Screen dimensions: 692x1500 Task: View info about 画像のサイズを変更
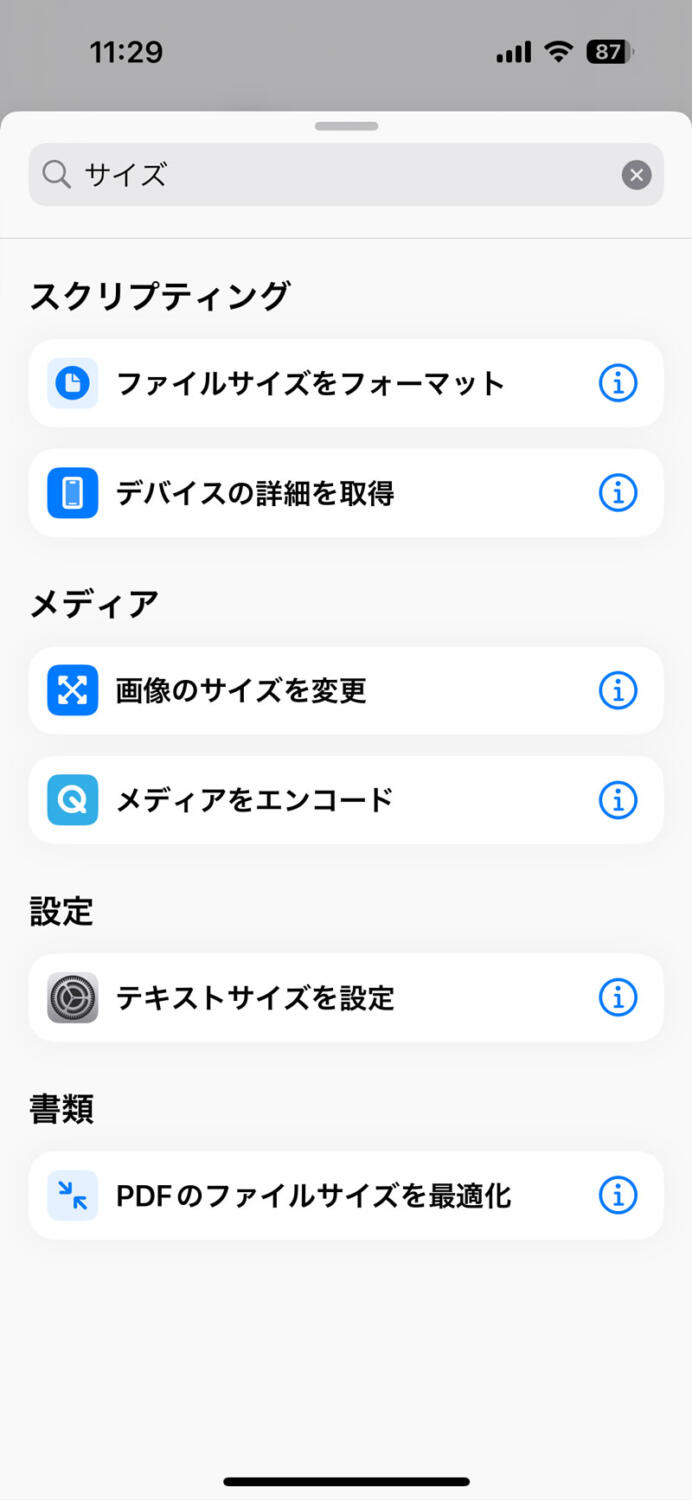coord(618,690)
